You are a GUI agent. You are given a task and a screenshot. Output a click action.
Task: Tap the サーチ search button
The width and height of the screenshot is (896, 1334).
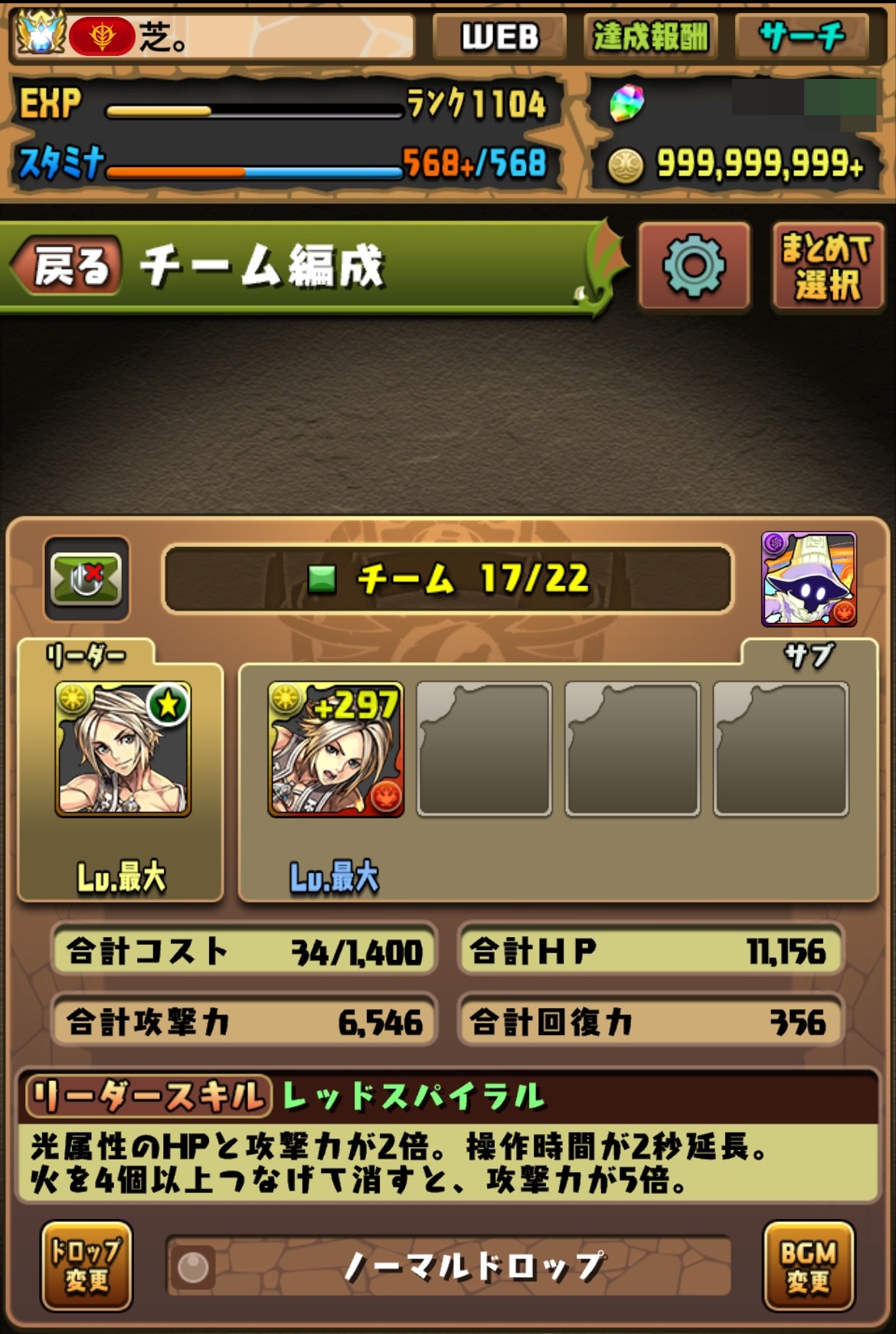(801, 36)
